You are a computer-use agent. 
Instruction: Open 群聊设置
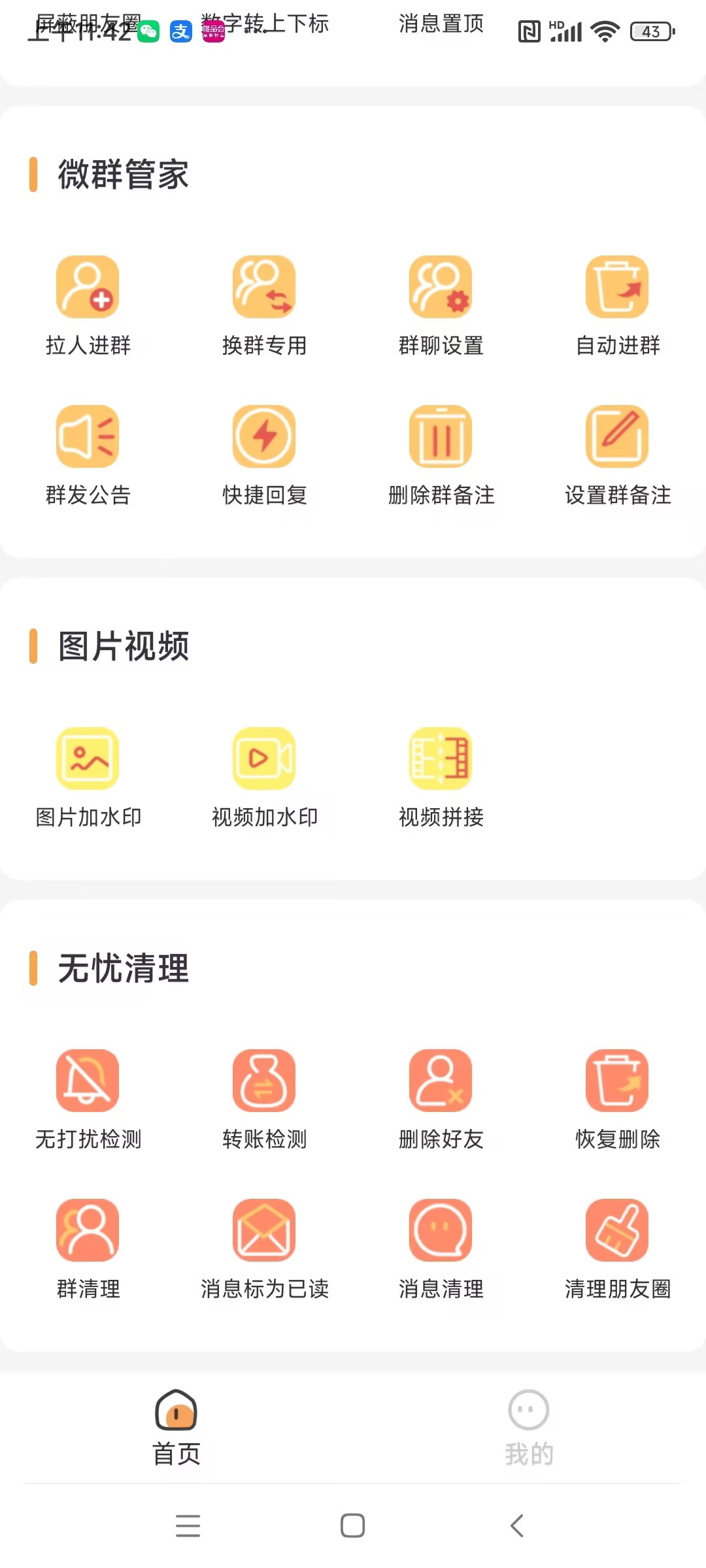[x=441, y=306]
